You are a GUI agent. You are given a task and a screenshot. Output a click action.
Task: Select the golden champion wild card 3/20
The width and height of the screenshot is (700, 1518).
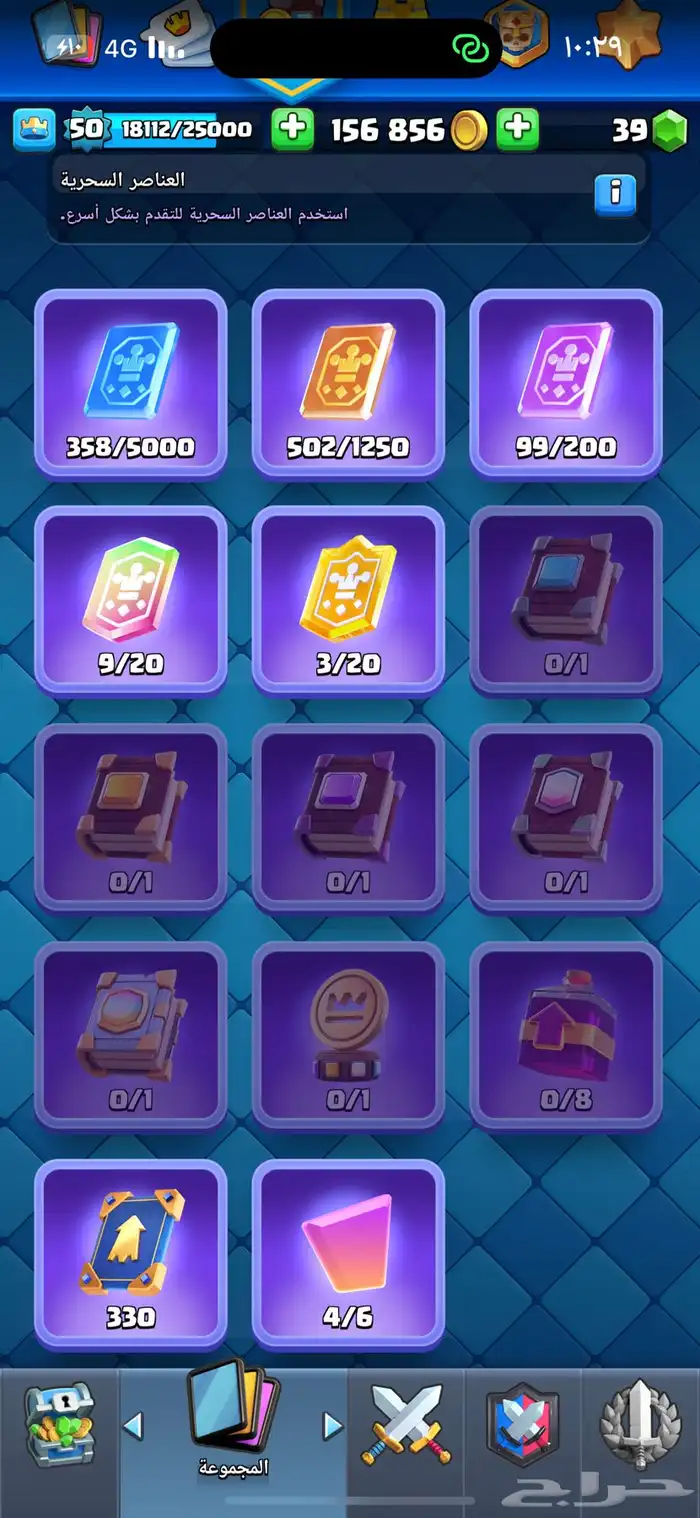[348, 600]
